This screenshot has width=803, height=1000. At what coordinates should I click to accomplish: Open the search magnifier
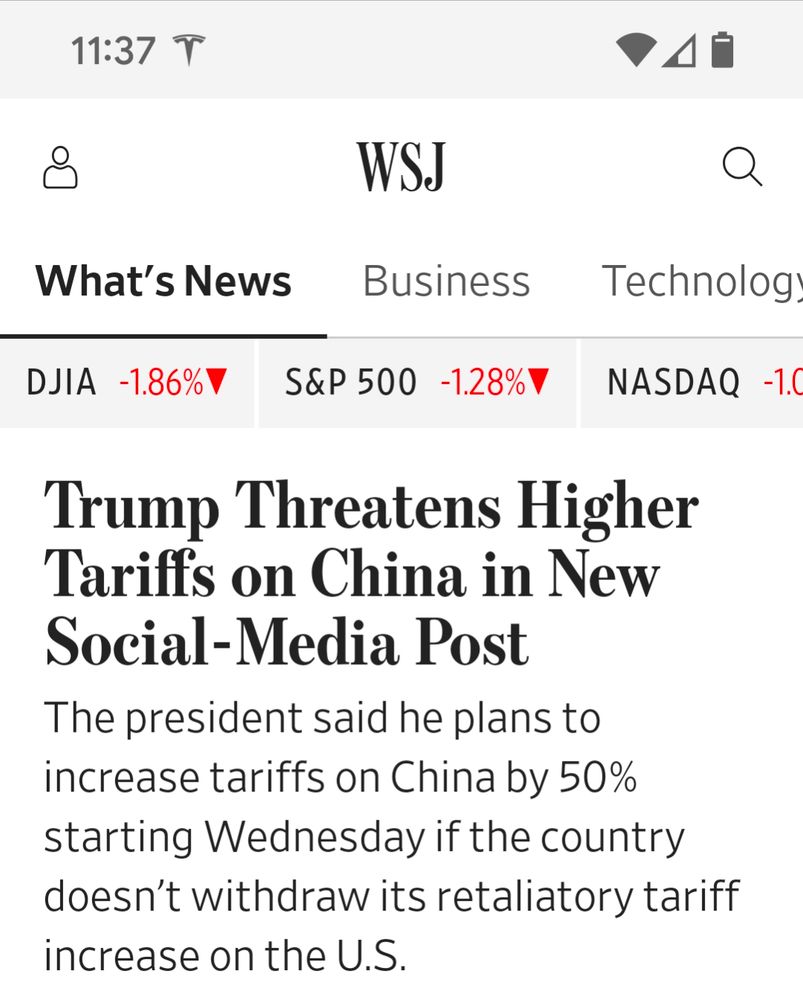(742, 166)
